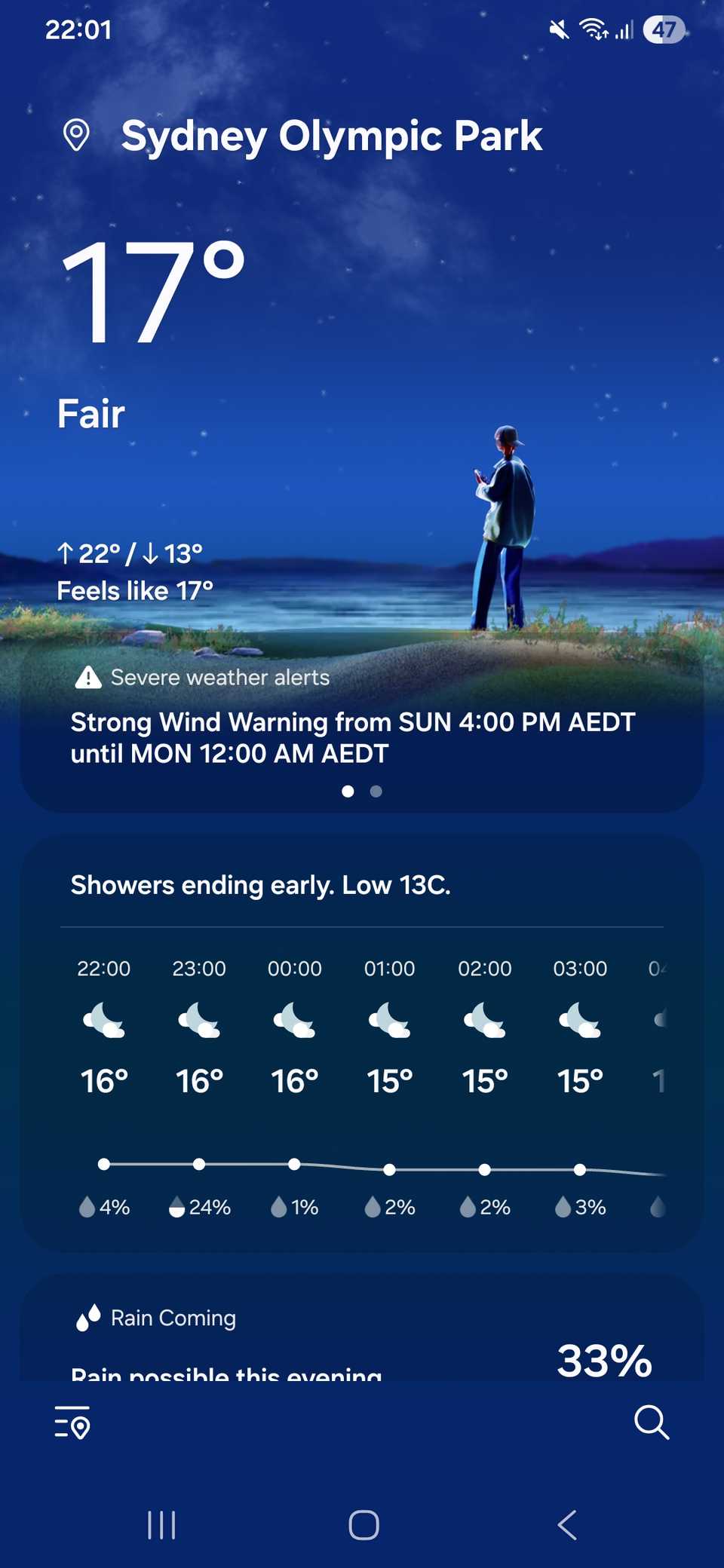Go back with the system back button
Viewport: 724px width, 1568px height.
tap(567, 1525)
